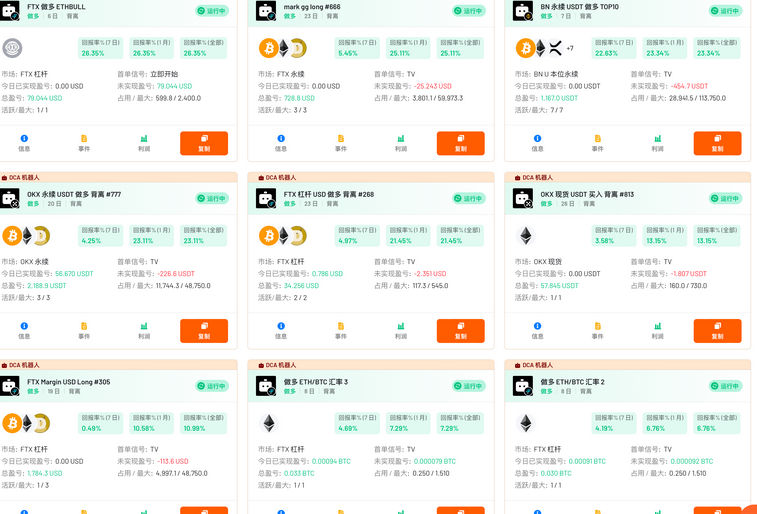View 事件 for BN 永续 USDT 做多 TOP10

point(597,143)
